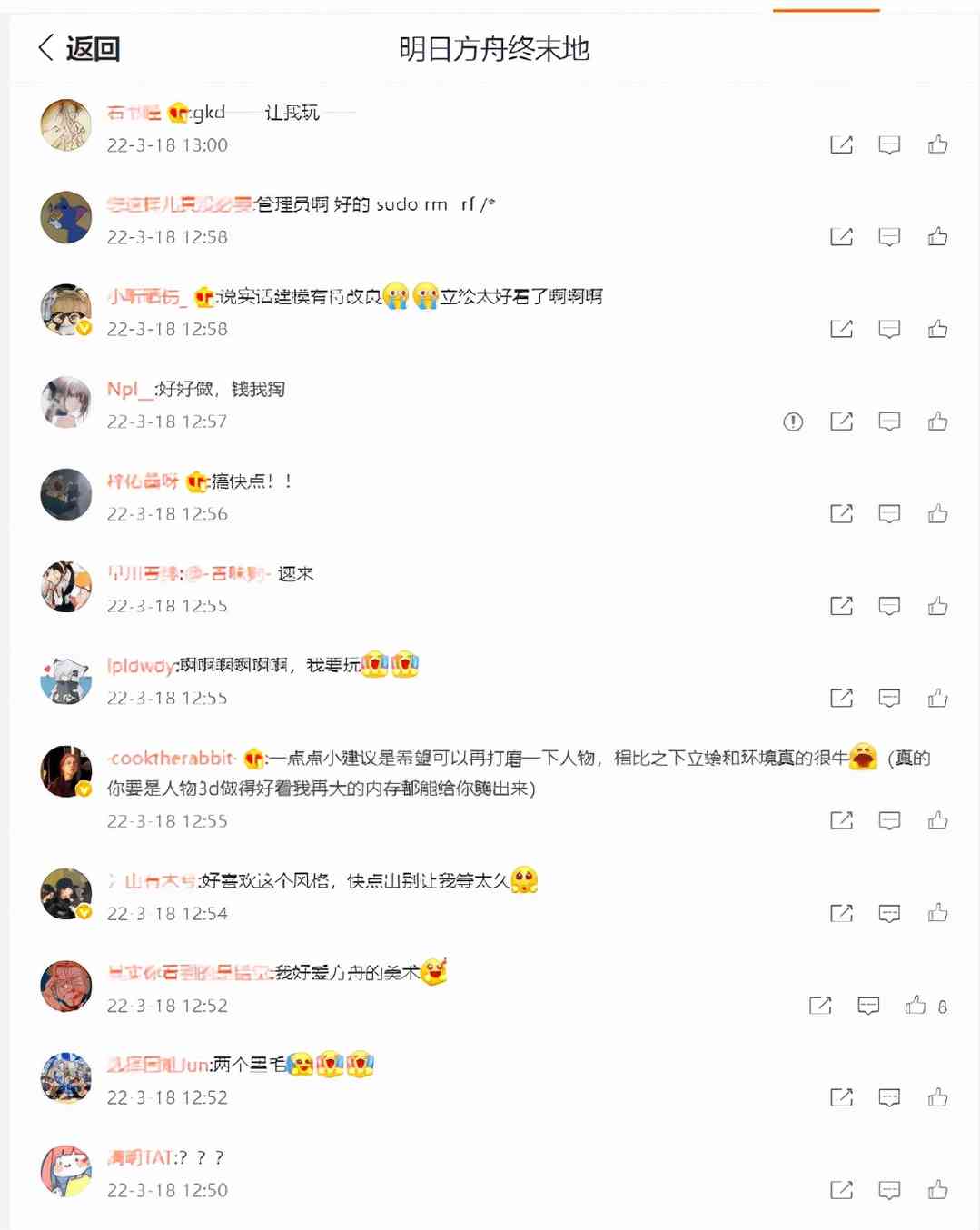Open the comment icon on the sudo rm comment
Viewport: 980px width, 1230px height.
tap(888, 237)
